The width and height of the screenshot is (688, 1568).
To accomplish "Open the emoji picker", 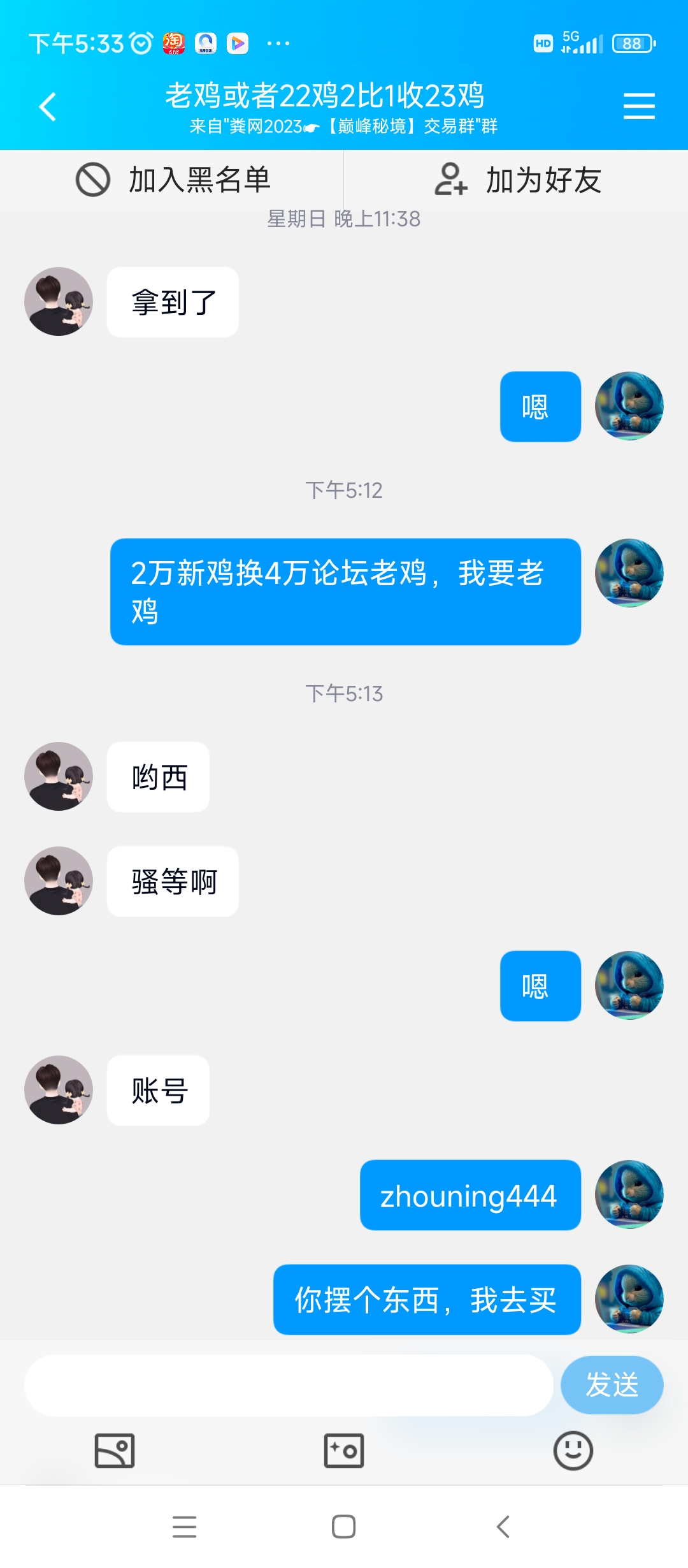I will tap(573, 1451).
